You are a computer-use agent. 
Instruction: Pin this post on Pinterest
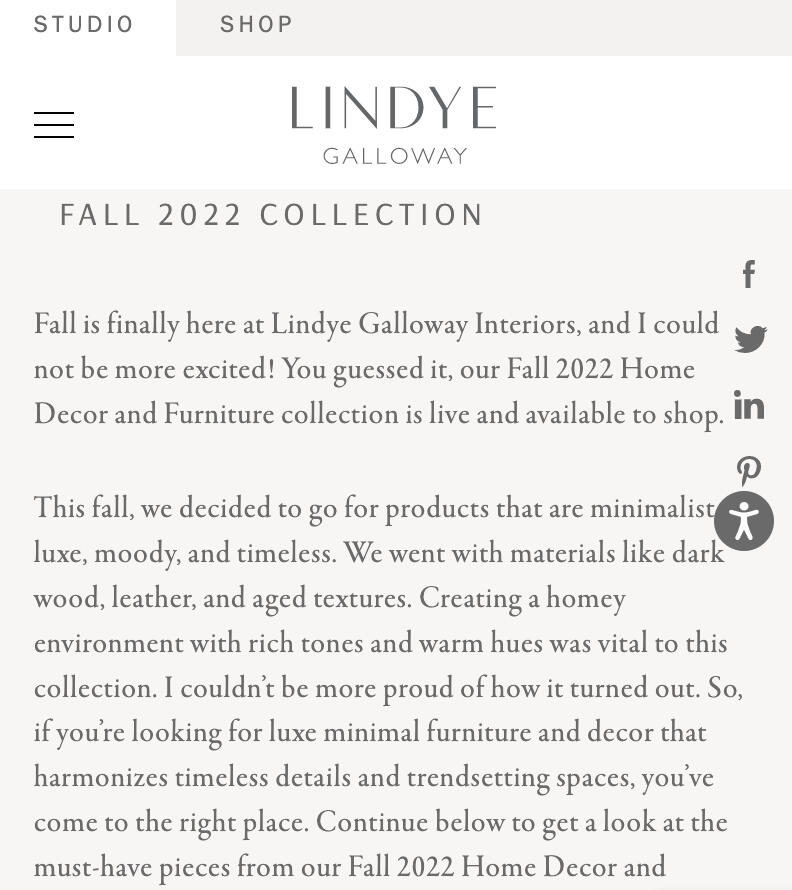pos(749,466)
